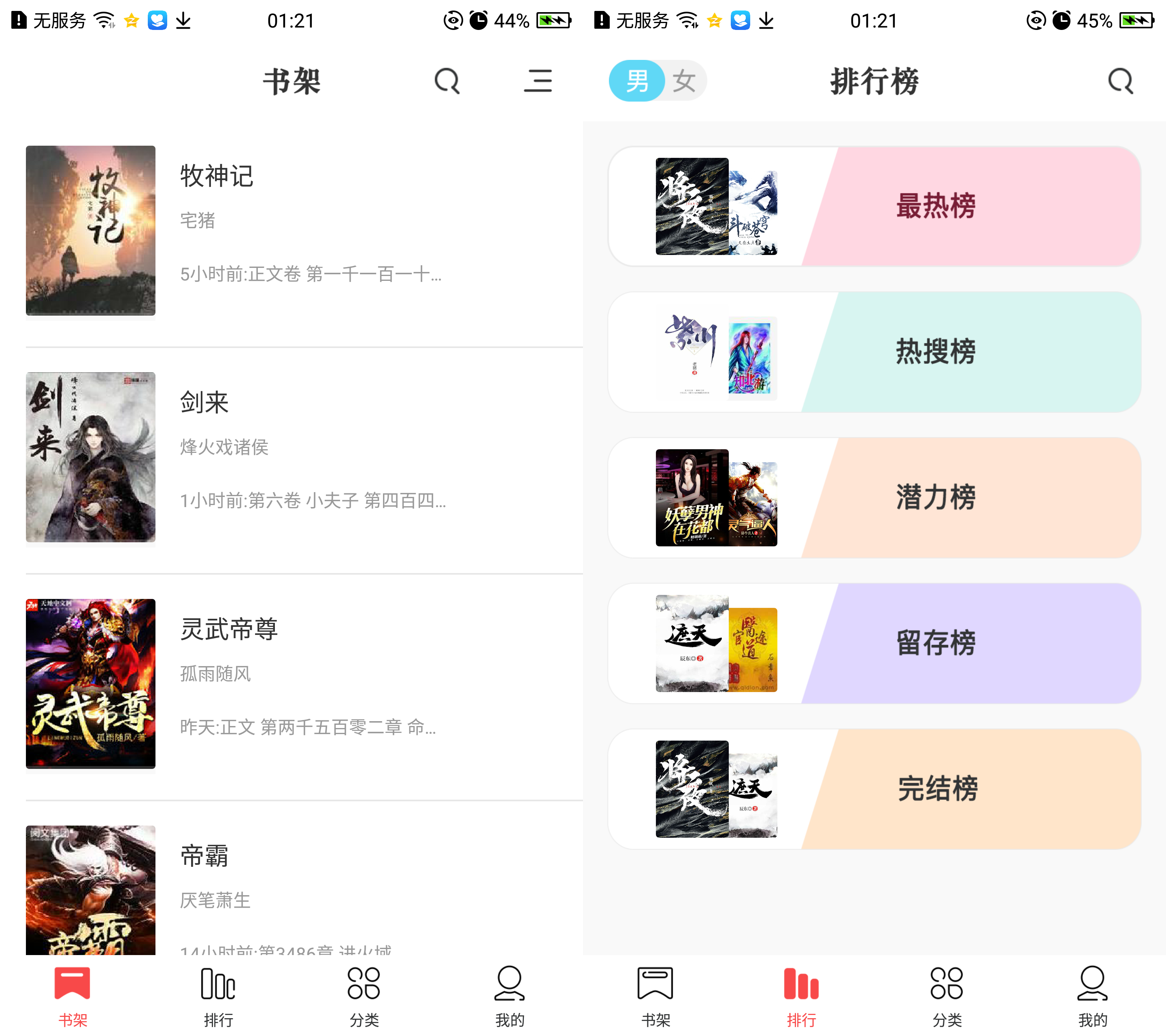Image resolution: width=1166 pixels, height=1036 pixels.
Task: Return to 书架 tab from the 排行榜 screen
Action: coord(655,995)
